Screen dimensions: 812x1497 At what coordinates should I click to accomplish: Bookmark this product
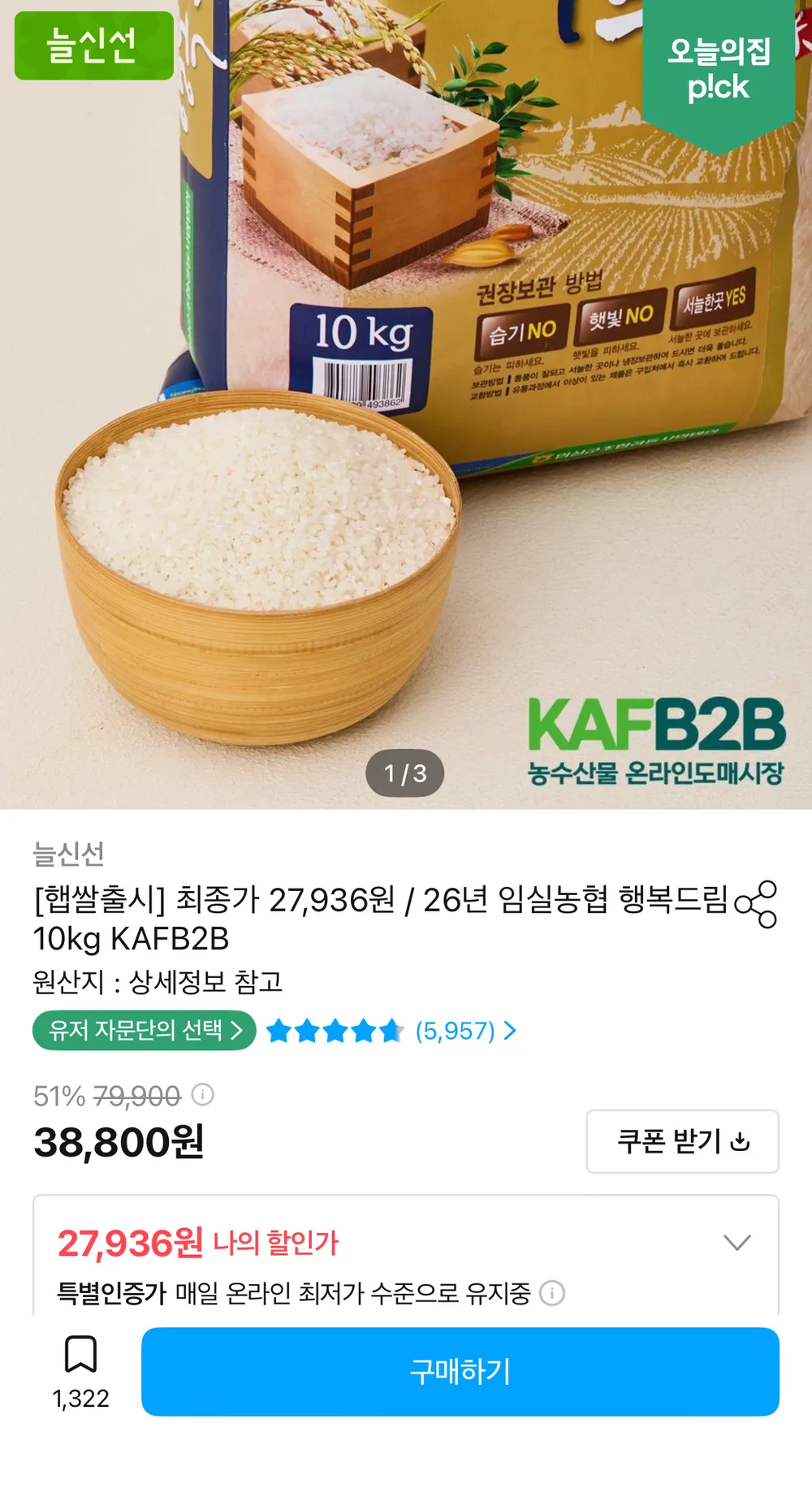coord(80,1371)
